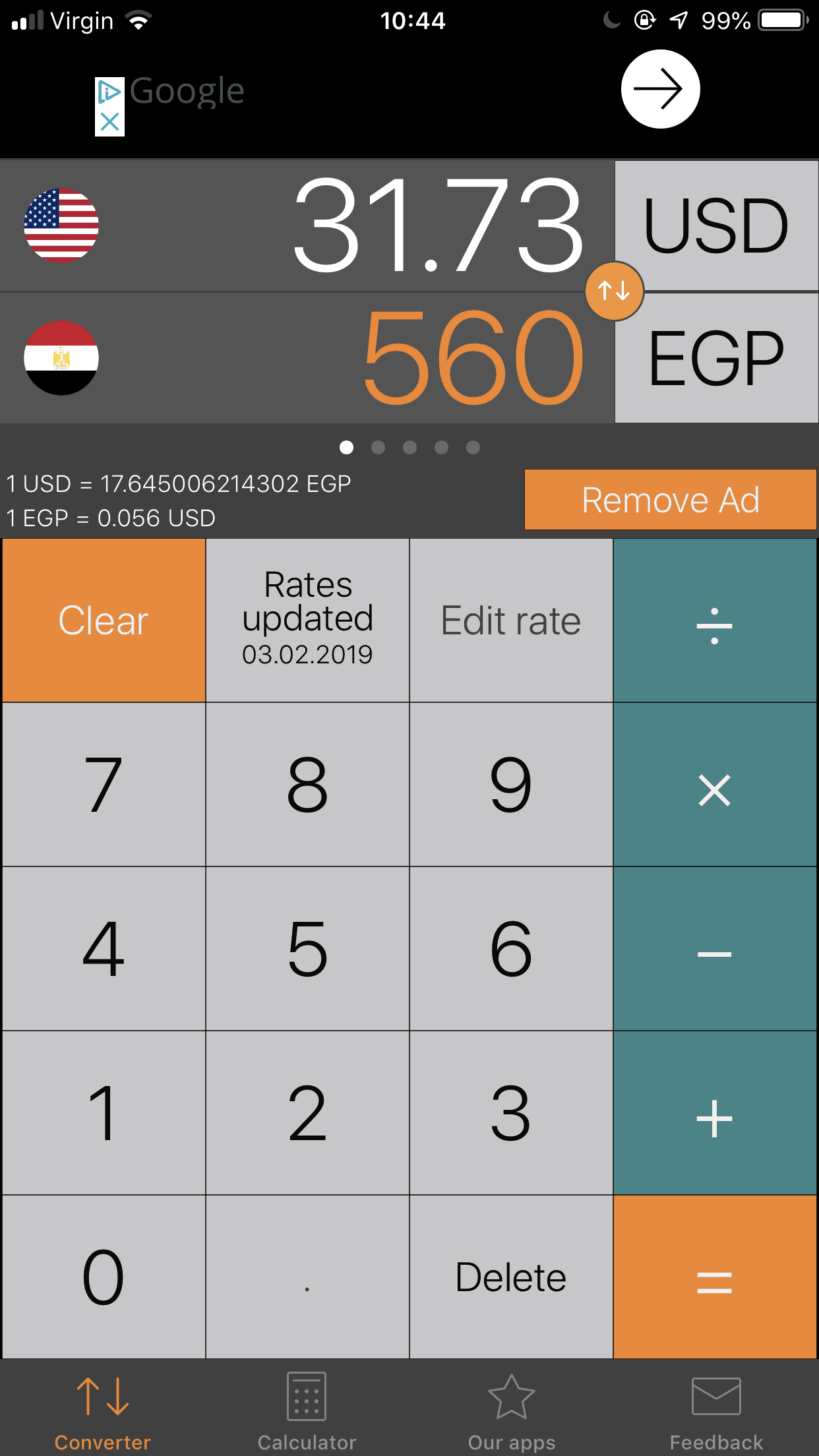This screenshot has width=819, height=1456.
Task: Tap the Remove Ad button
Action: pos(670,500)
